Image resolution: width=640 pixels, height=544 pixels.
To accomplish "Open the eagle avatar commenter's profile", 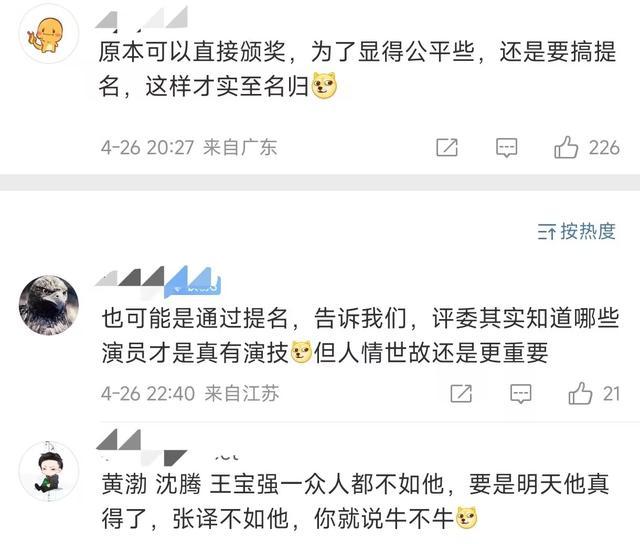I will [49, 303].
